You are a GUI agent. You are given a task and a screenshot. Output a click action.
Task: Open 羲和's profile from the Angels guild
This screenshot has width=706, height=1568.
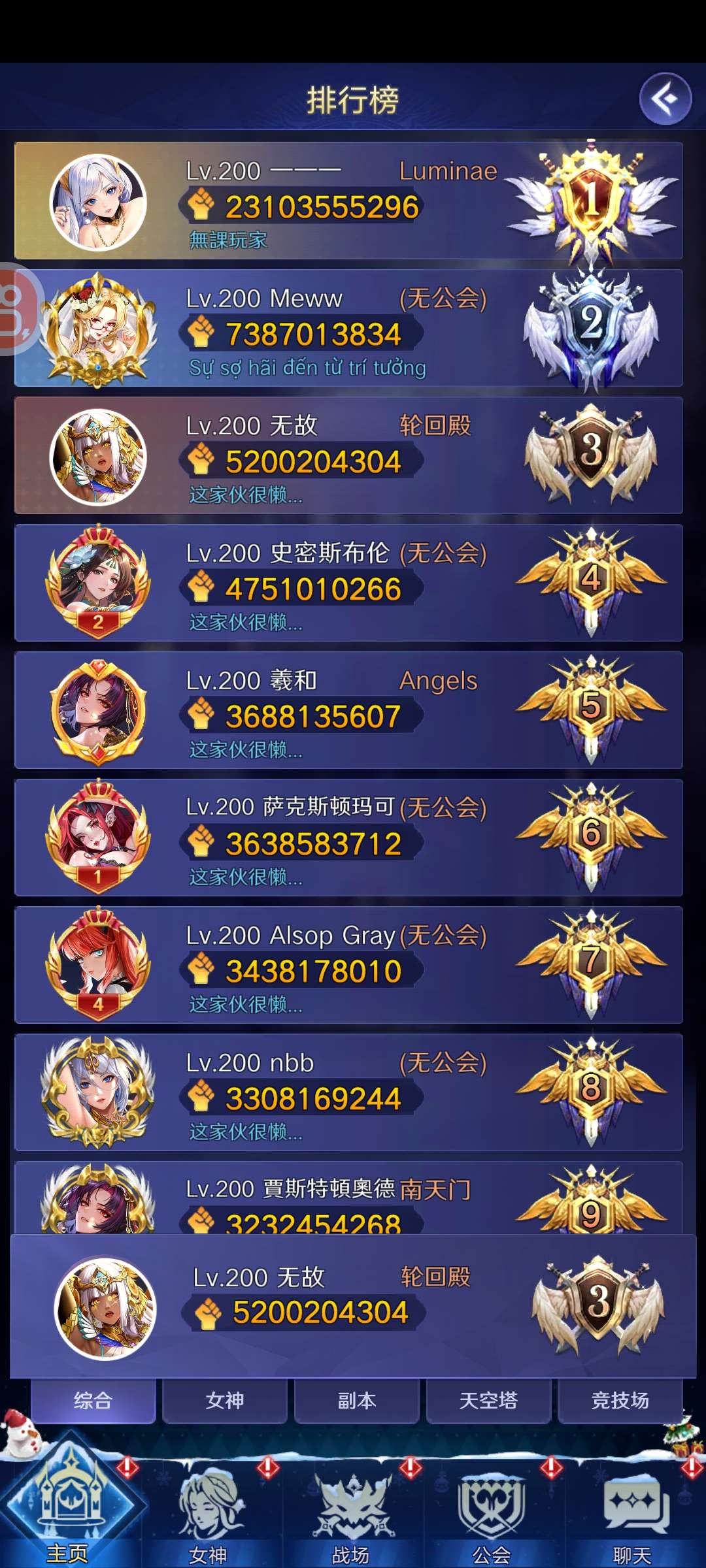348,710
